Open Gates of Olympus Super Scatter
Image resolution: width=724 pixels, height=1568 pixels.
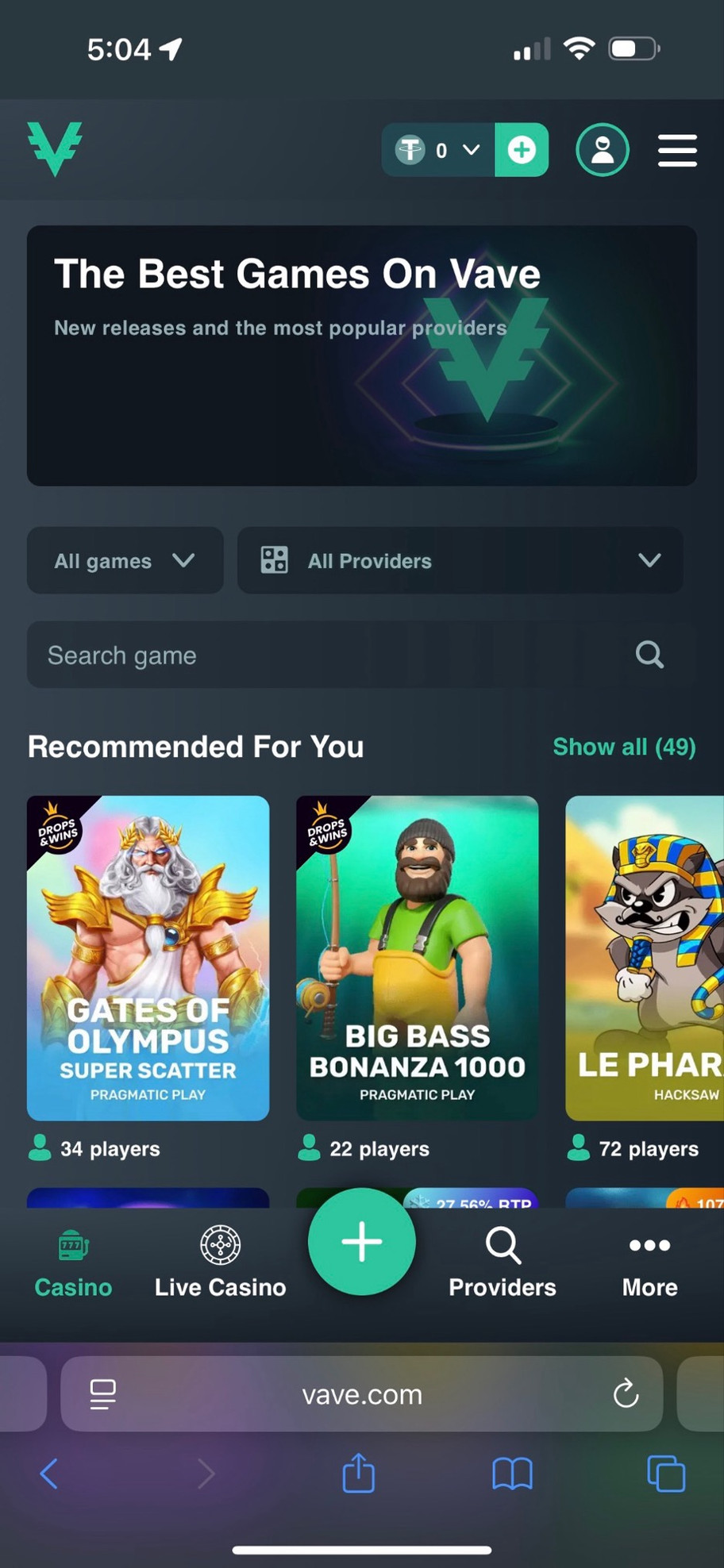pos(148,958)
